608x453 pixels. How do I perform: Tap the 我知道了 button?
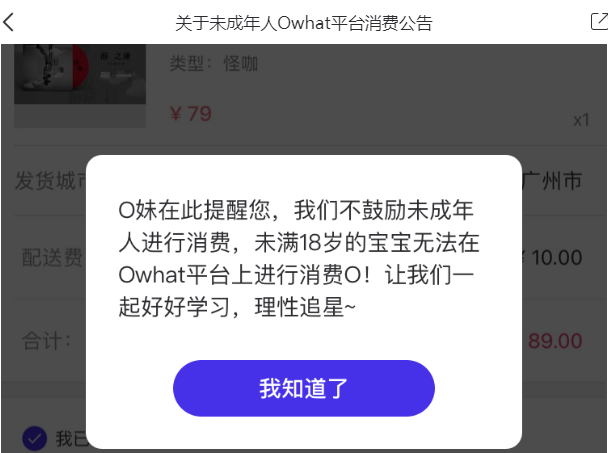click(303, 388)
